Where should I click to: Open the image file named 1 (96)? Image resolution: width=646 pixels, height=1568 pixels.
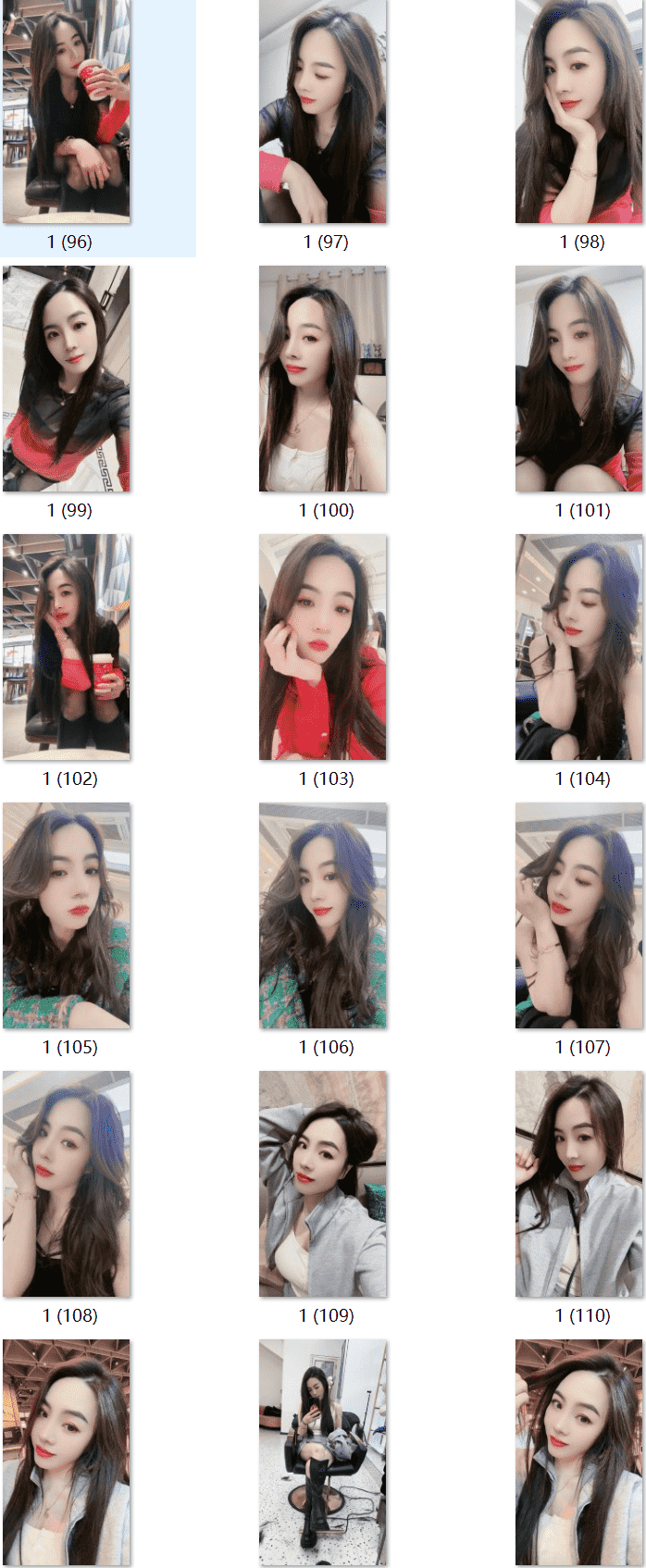(67, 112)
